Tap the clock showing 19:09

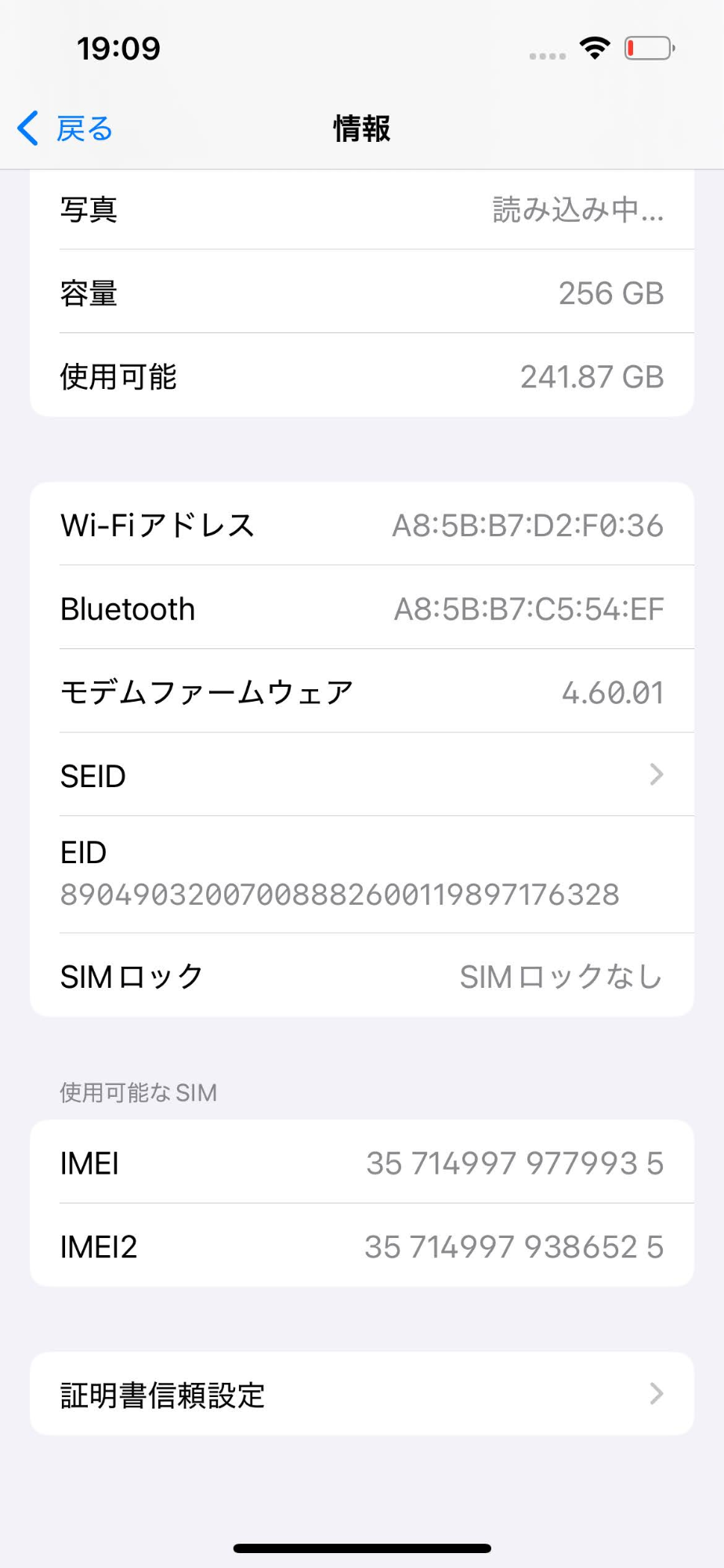click(119, 49)
